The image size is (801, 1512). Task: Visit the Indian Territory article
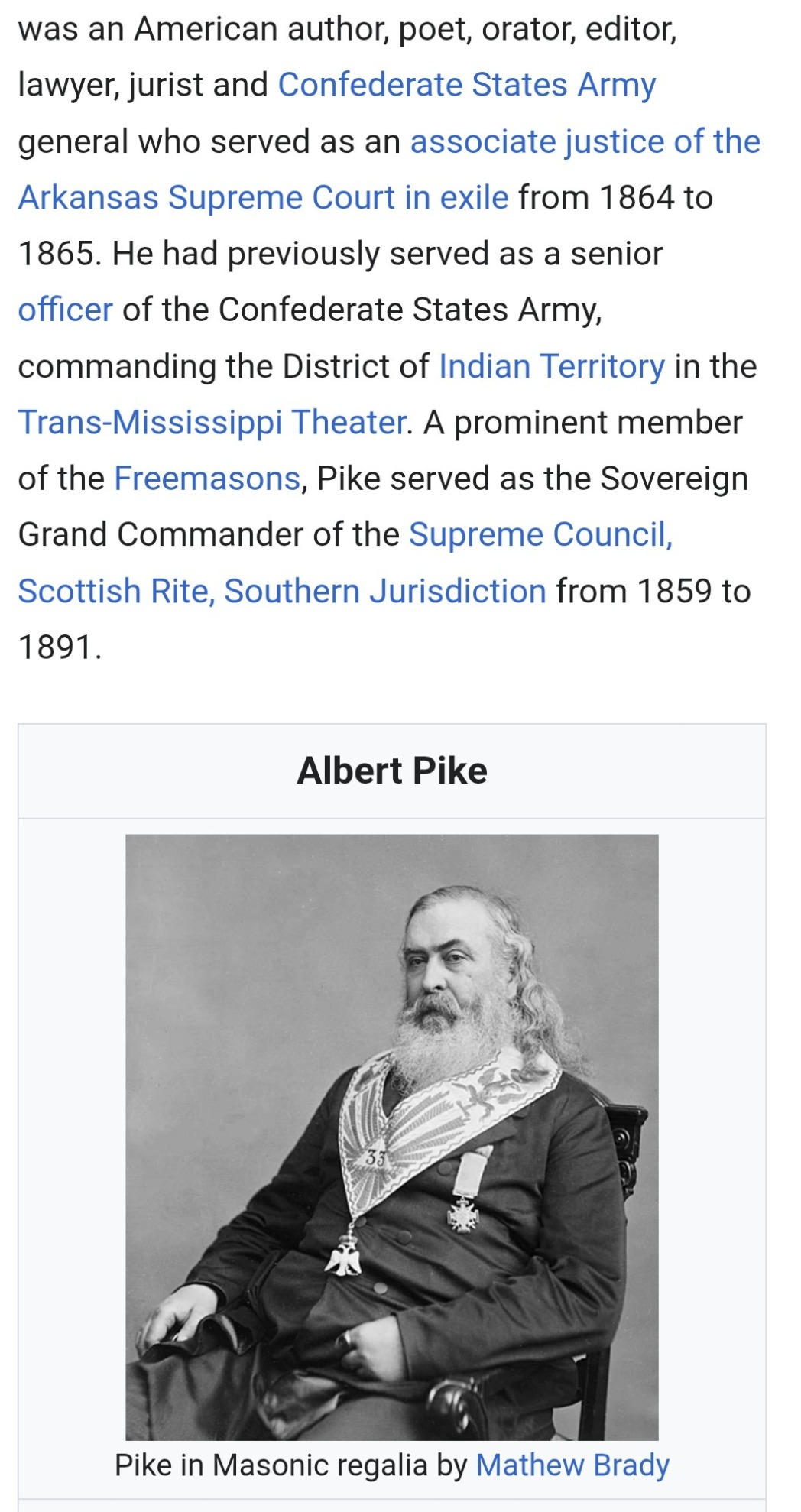(551, 366)
